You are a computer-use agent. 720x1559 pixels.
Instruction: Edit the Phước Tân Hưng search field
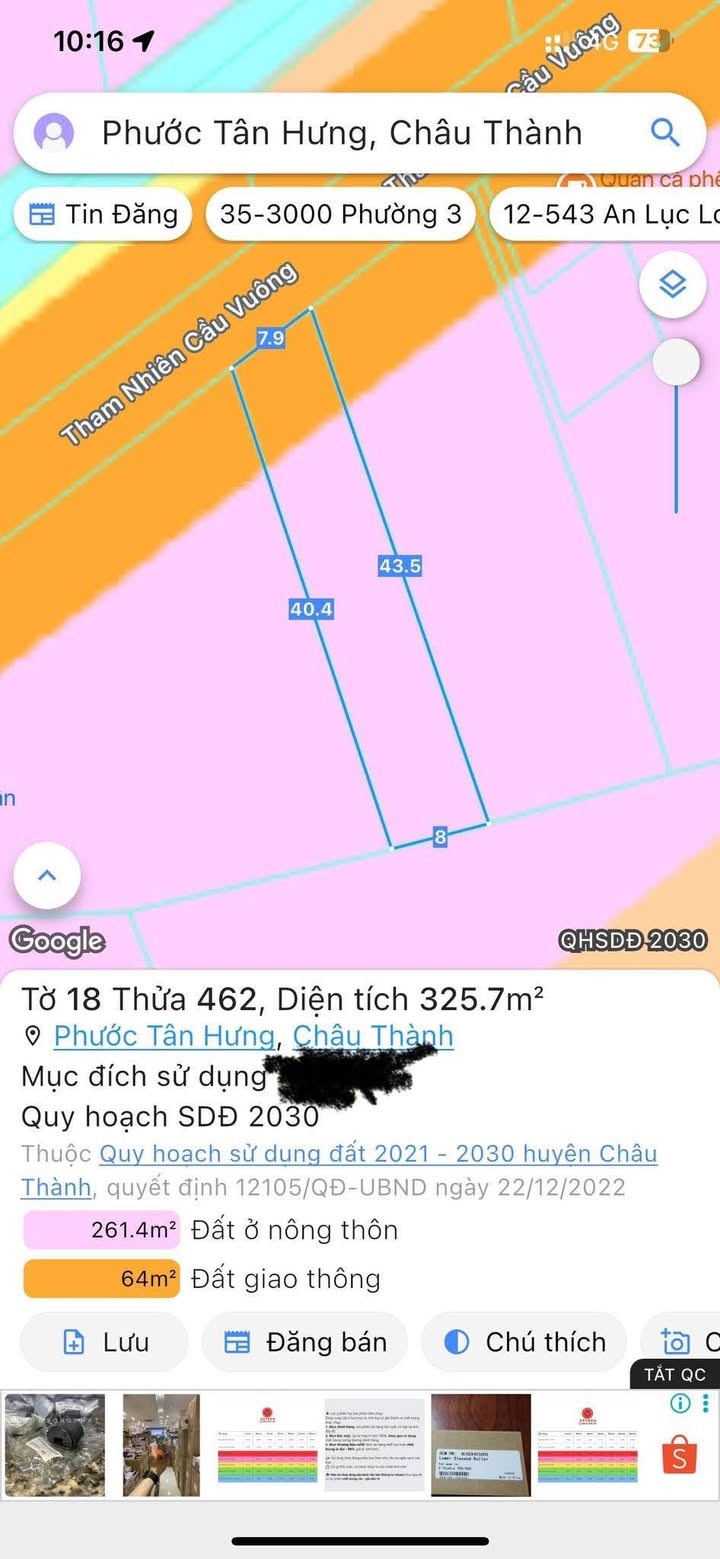pyautogui.click(x=342, y=133)
